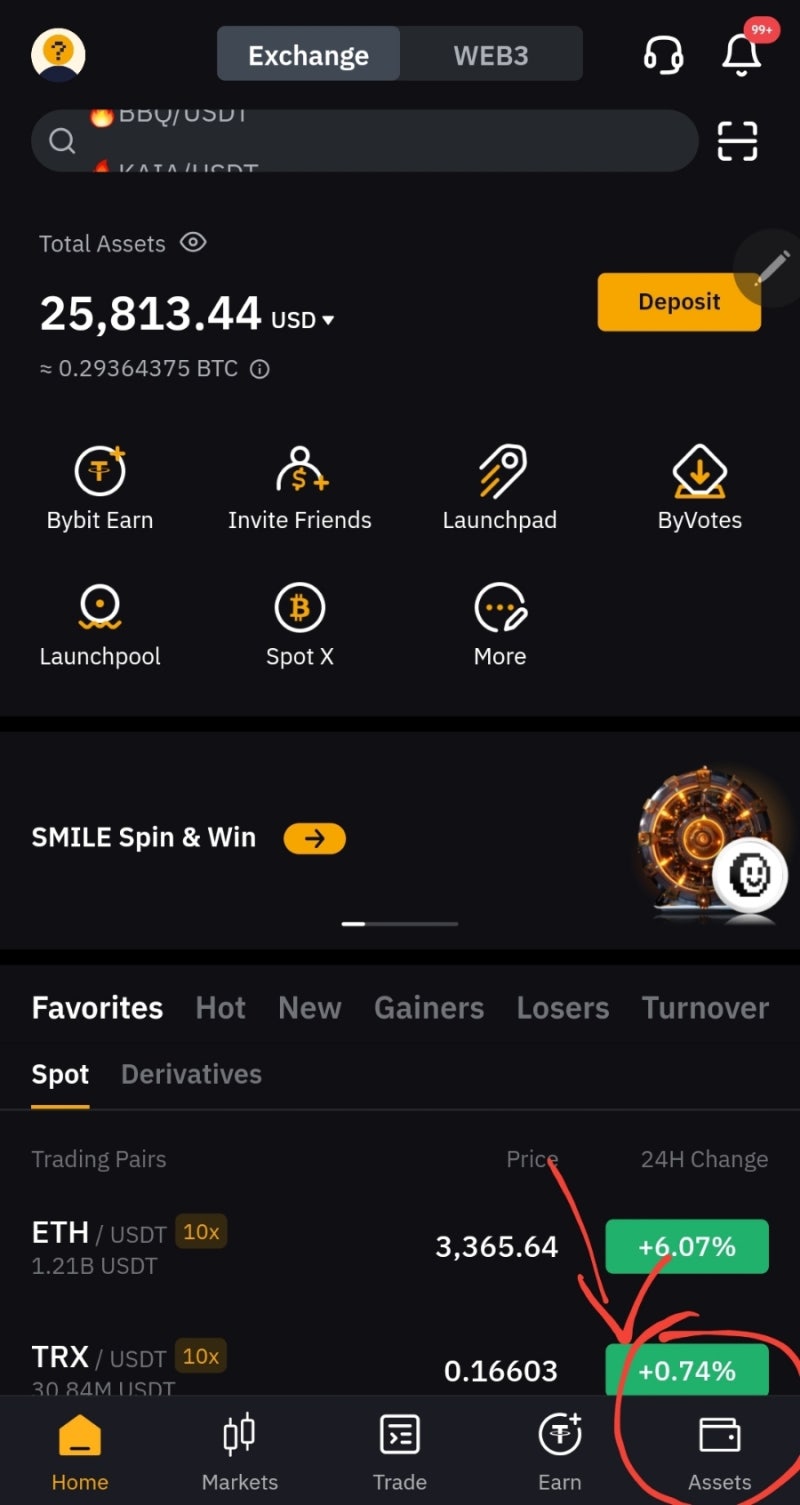Change the USD currency dropdown
800x1505 pixels.
click(x=302, y=320)
